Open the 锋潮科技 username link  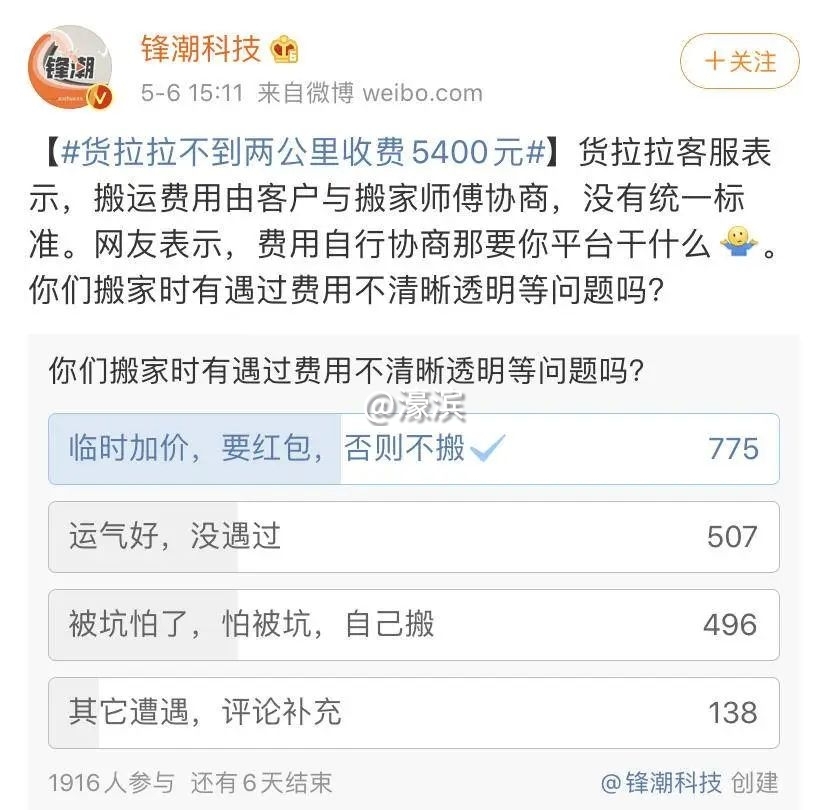click(200, 48)
